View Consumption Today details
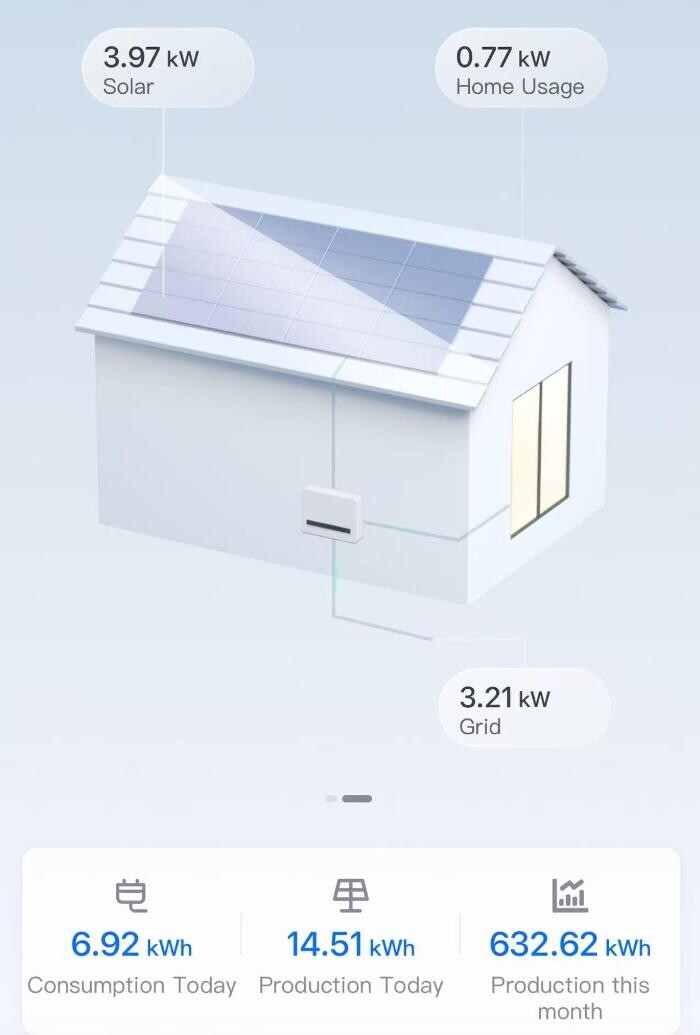Image resolution: width=700 pixels, height=1035 pixels. pyautogui.click(x=132, y=940)
